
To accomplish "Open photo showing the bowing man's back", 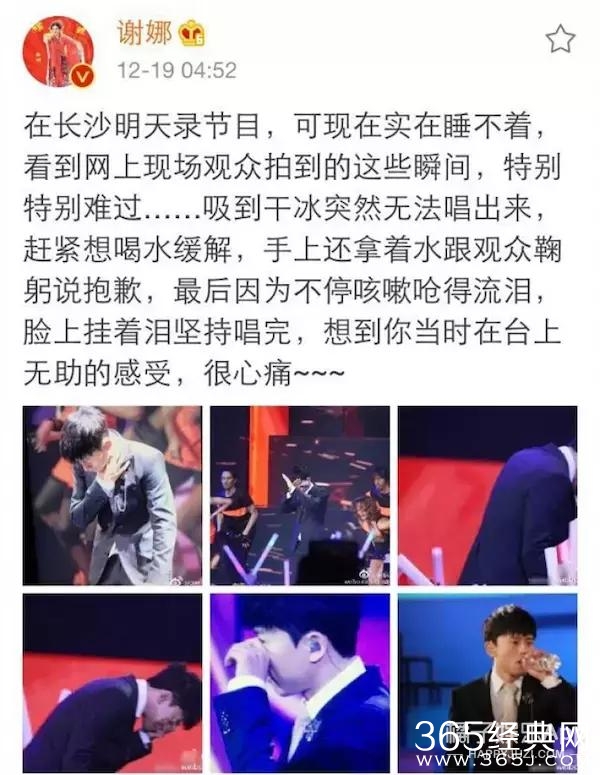I will point(487,495).
